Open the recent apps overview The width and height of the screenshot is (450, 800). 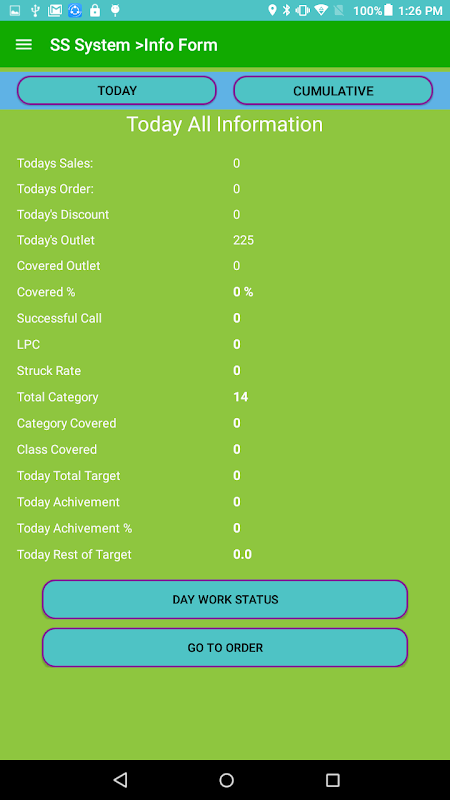(333, 780)
